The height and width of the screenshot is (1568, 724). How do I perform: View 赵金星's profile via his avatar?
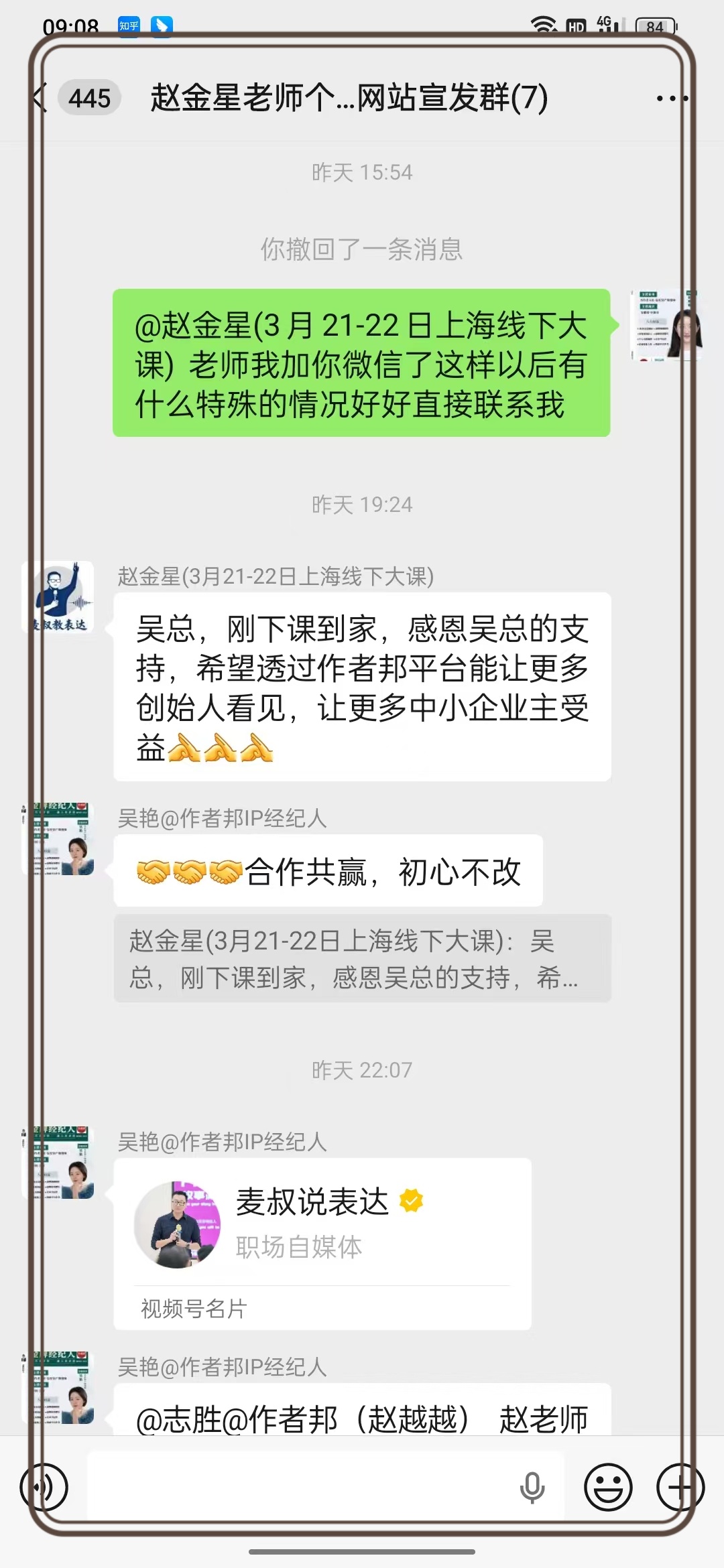[58, 598]
